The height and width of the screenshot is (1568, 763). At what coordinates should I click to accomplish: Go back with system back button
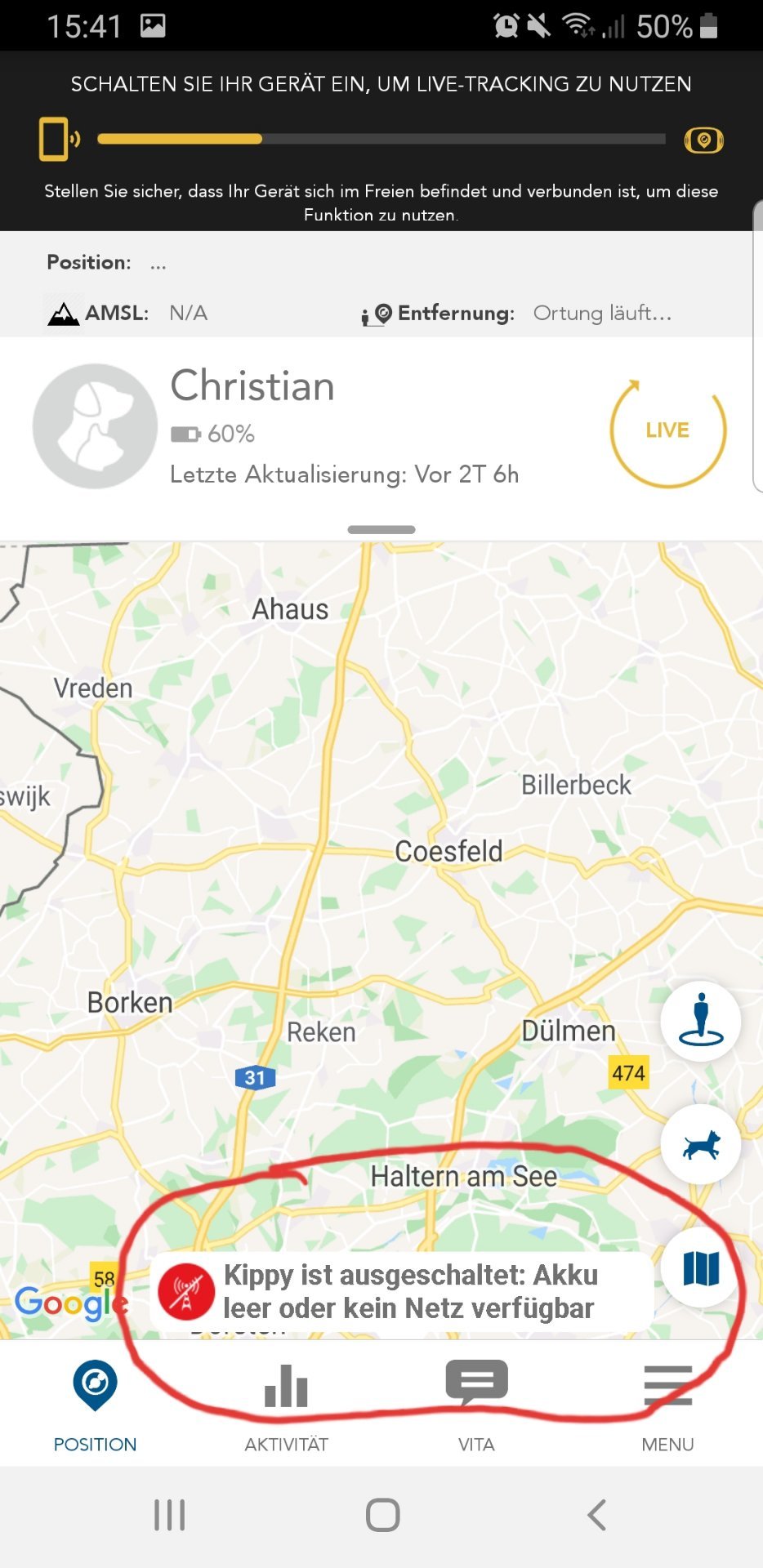(x=597, y=1516)
